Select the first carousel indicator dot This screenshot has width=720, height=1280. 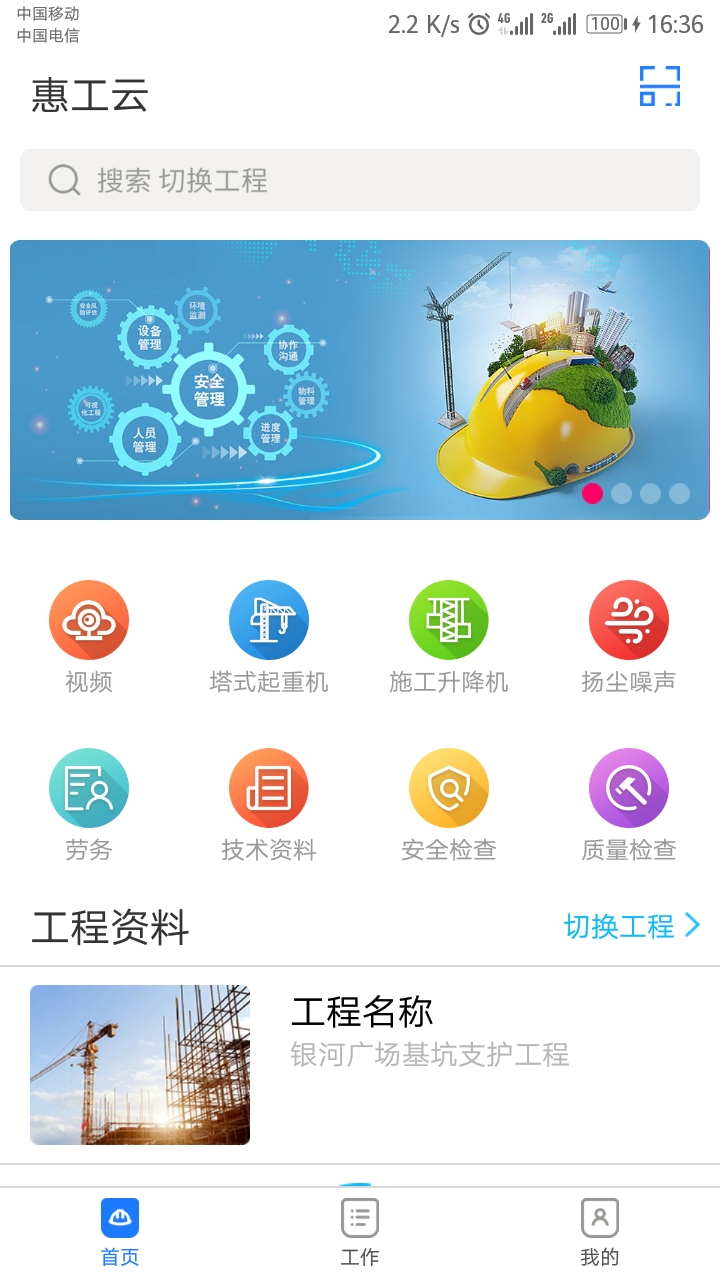[593, 494]
